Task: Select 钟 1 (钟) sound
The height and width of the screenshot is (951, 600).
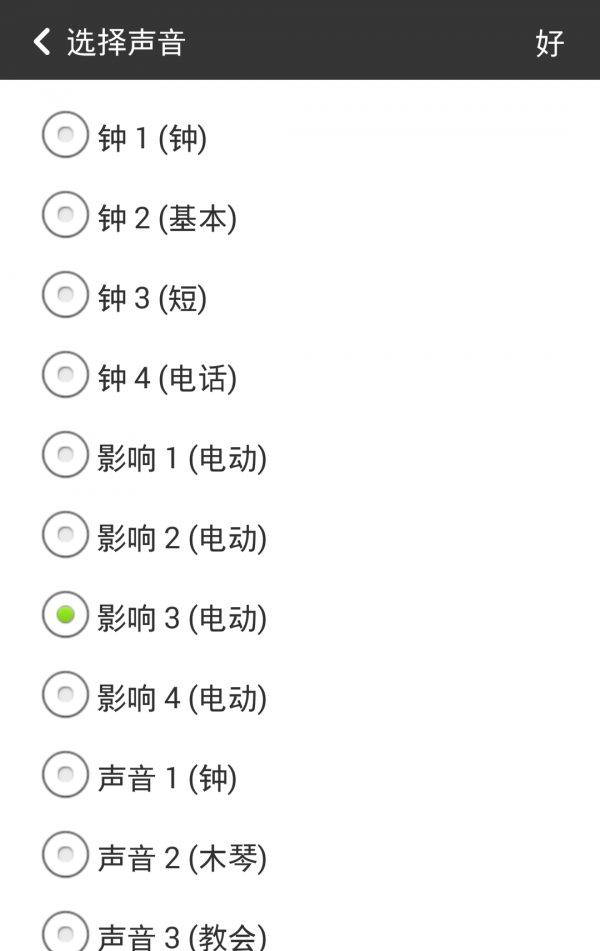Action: point(65,135)
